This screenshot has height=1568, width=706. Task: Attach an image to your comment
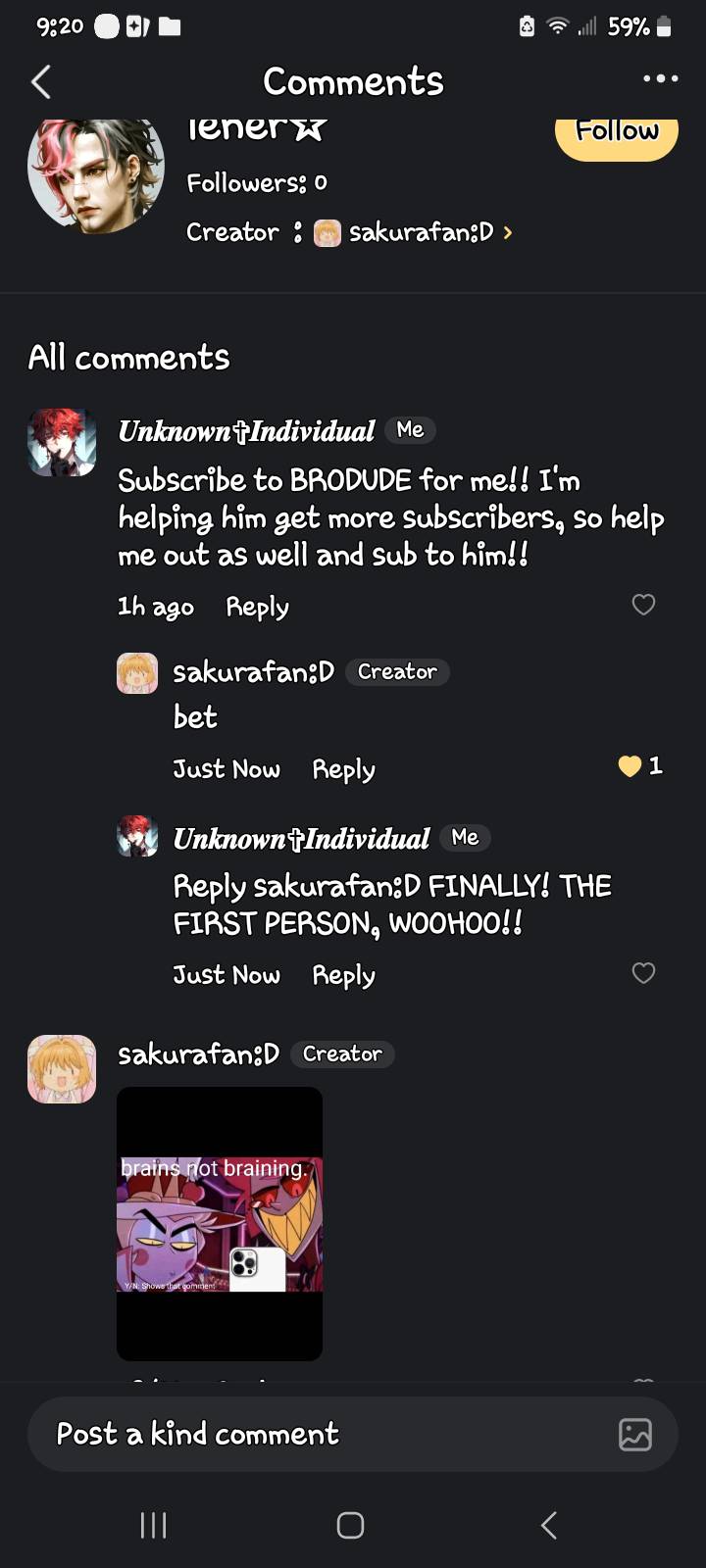click(x=634, y=1434)
